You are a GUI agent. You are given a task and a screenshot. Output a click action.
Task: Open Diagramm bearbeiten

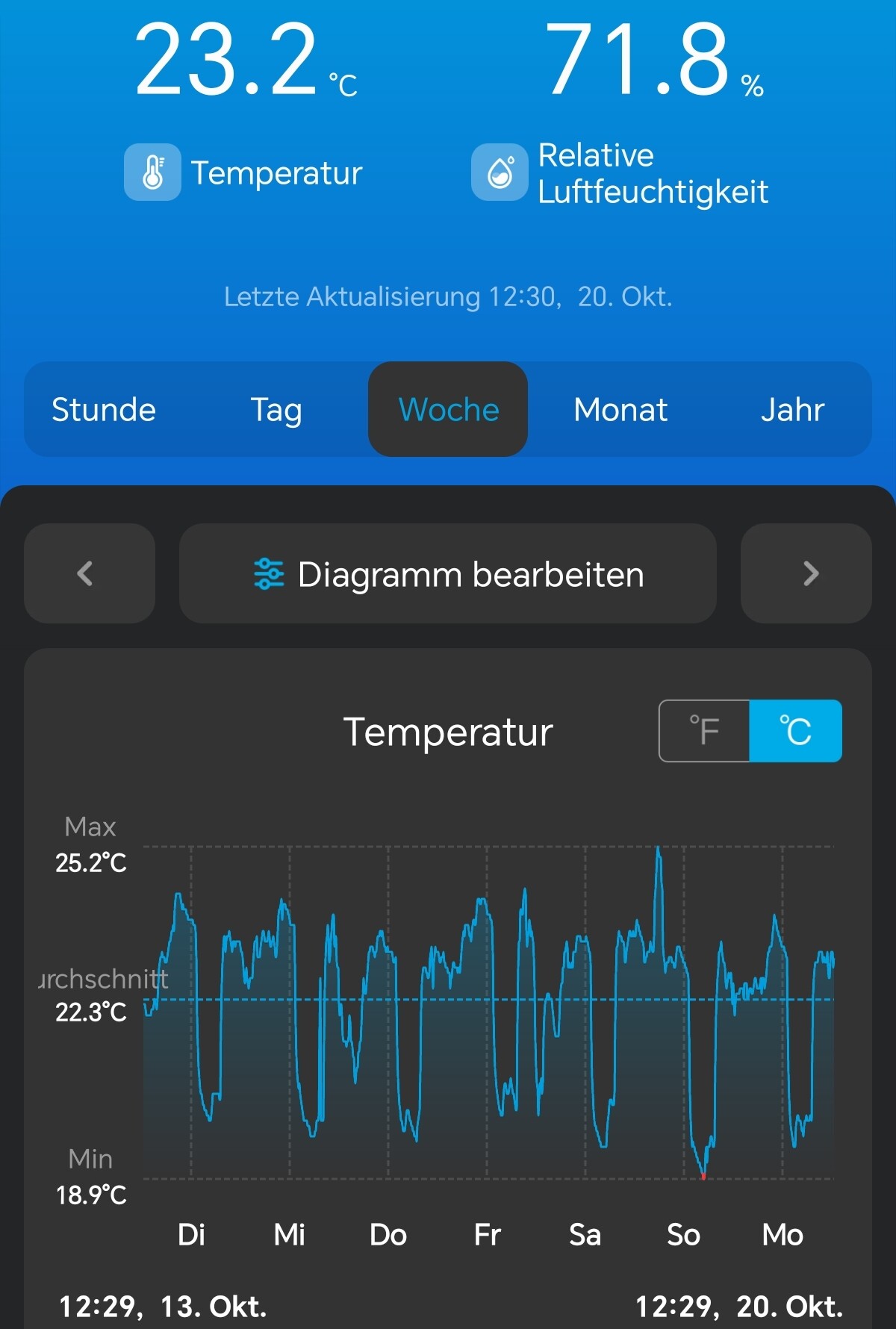click(448, 573)
